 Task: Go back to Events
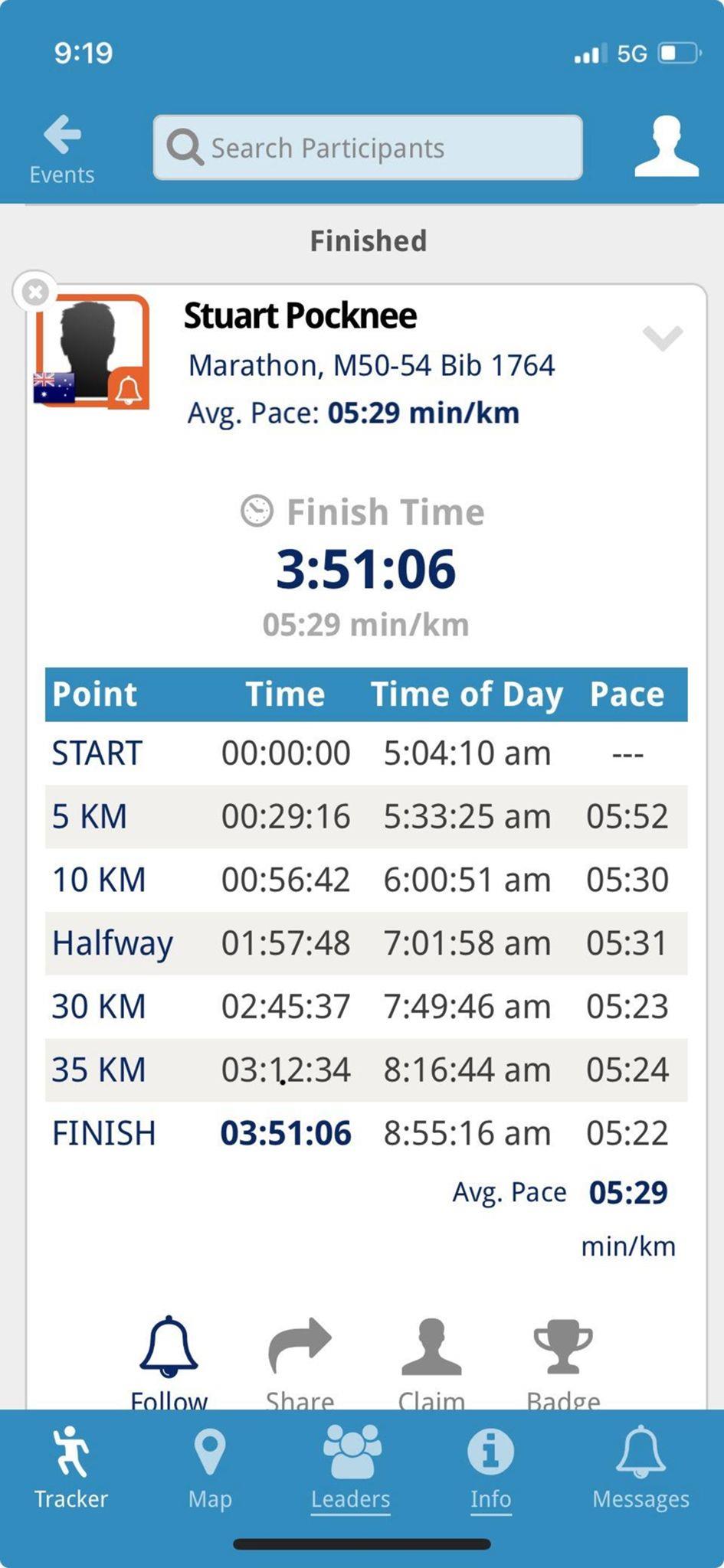pos(61,149)
